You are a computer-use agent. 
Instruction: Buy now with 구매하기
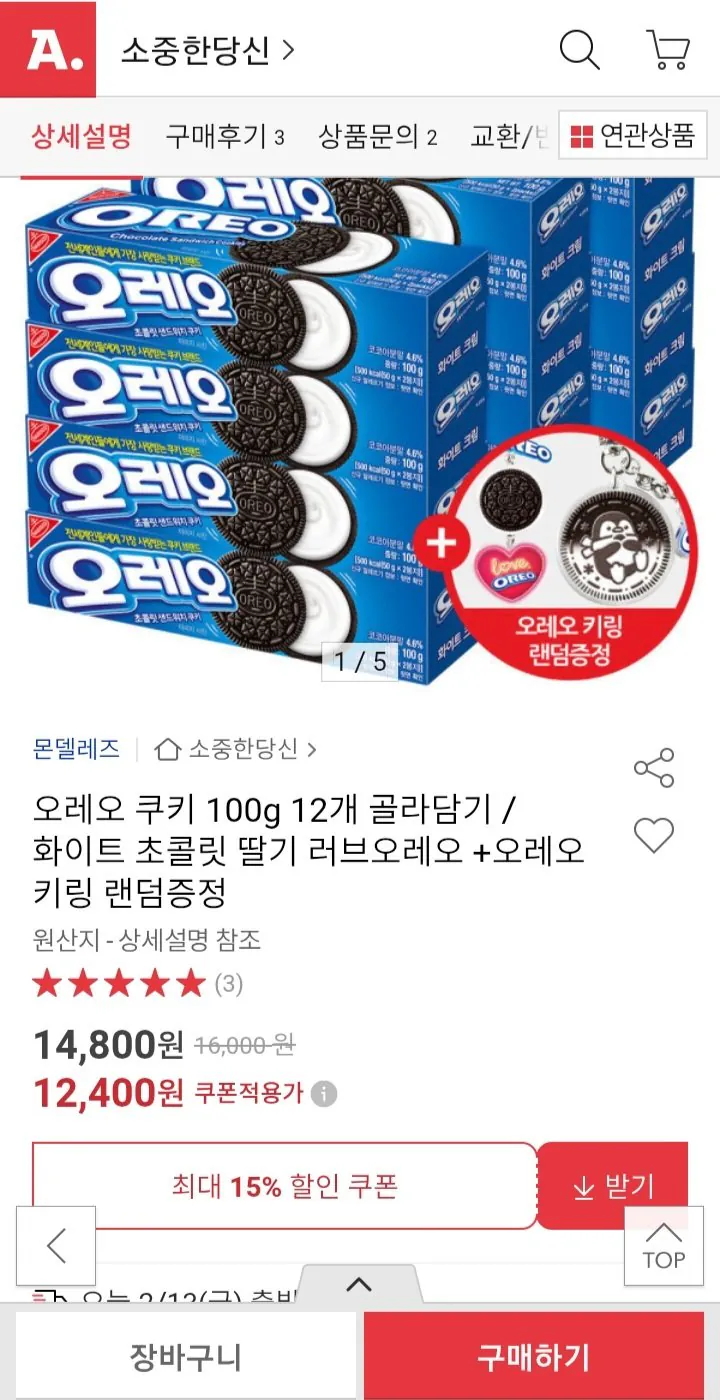(x=534, y=1356)
